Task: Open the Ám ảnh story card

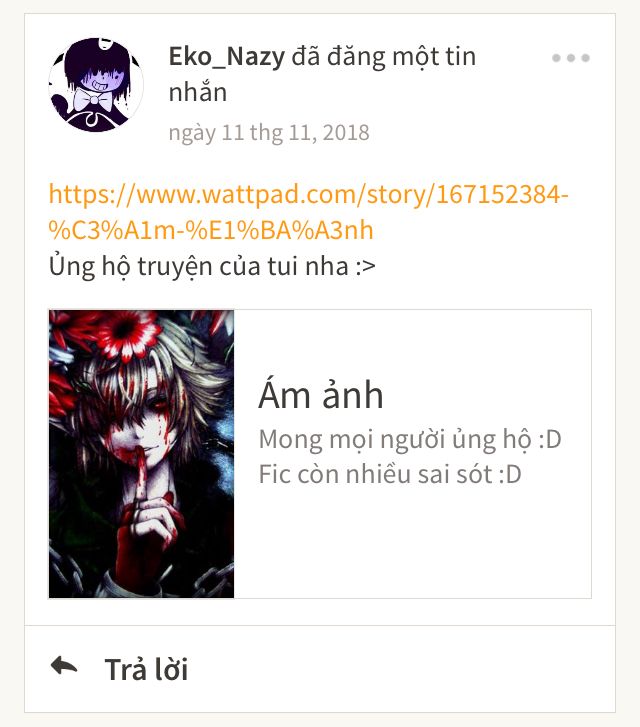Action: 320,454
